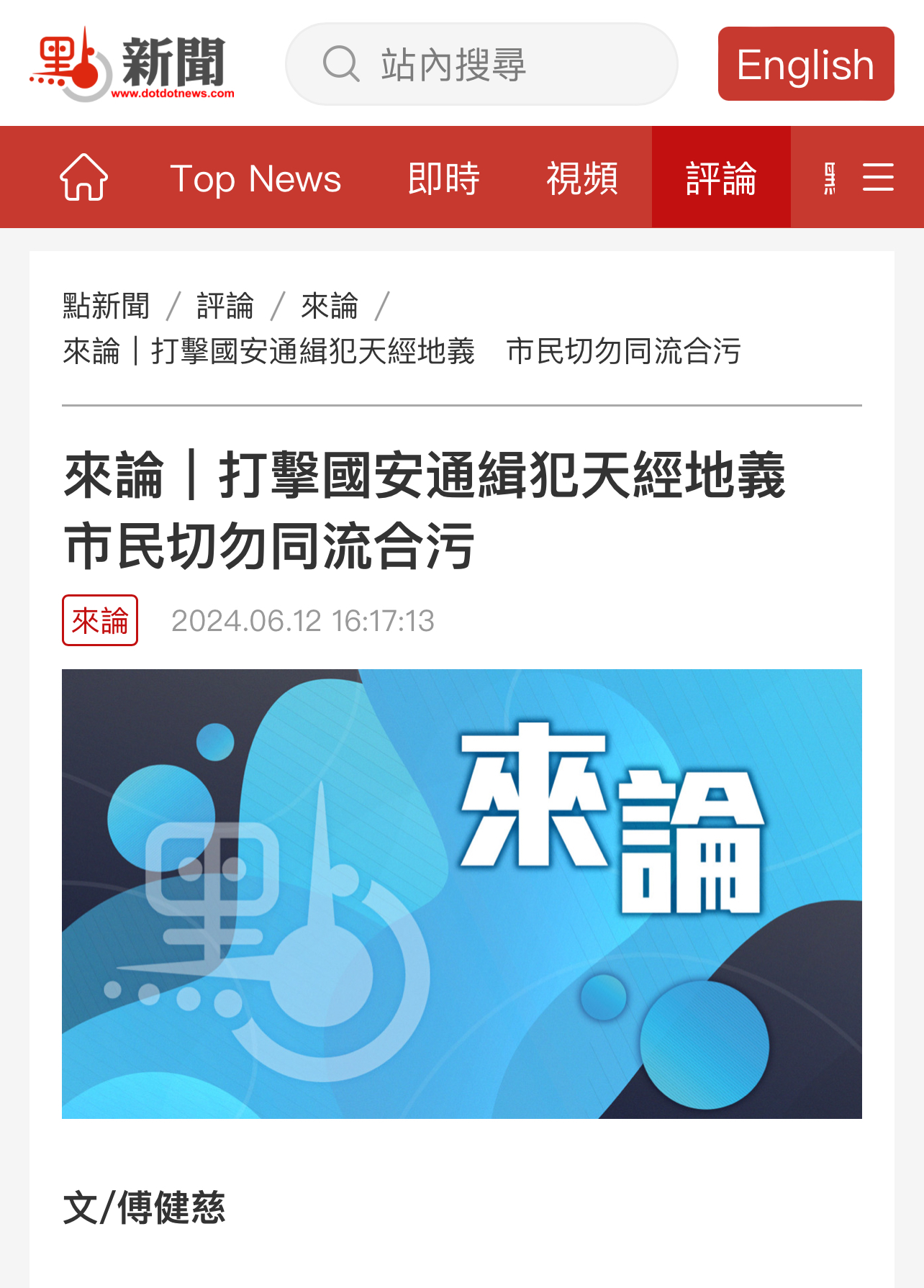Image resolution: width=924 pixels, height=1288 pixels.
Task: Open the Top News tab
Action: [x=255, y=178]
